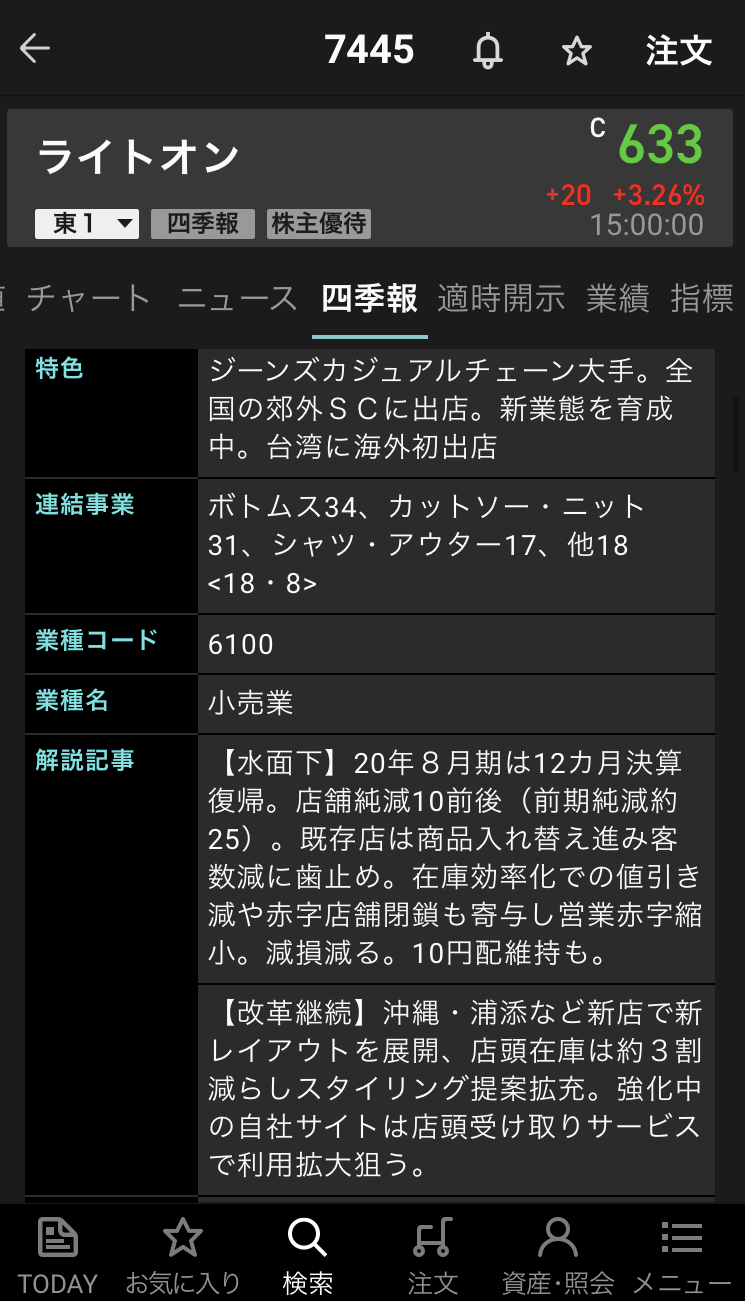Switch to the ニュース tab
Screen dimensions: 745x1301
click(238, 298)
